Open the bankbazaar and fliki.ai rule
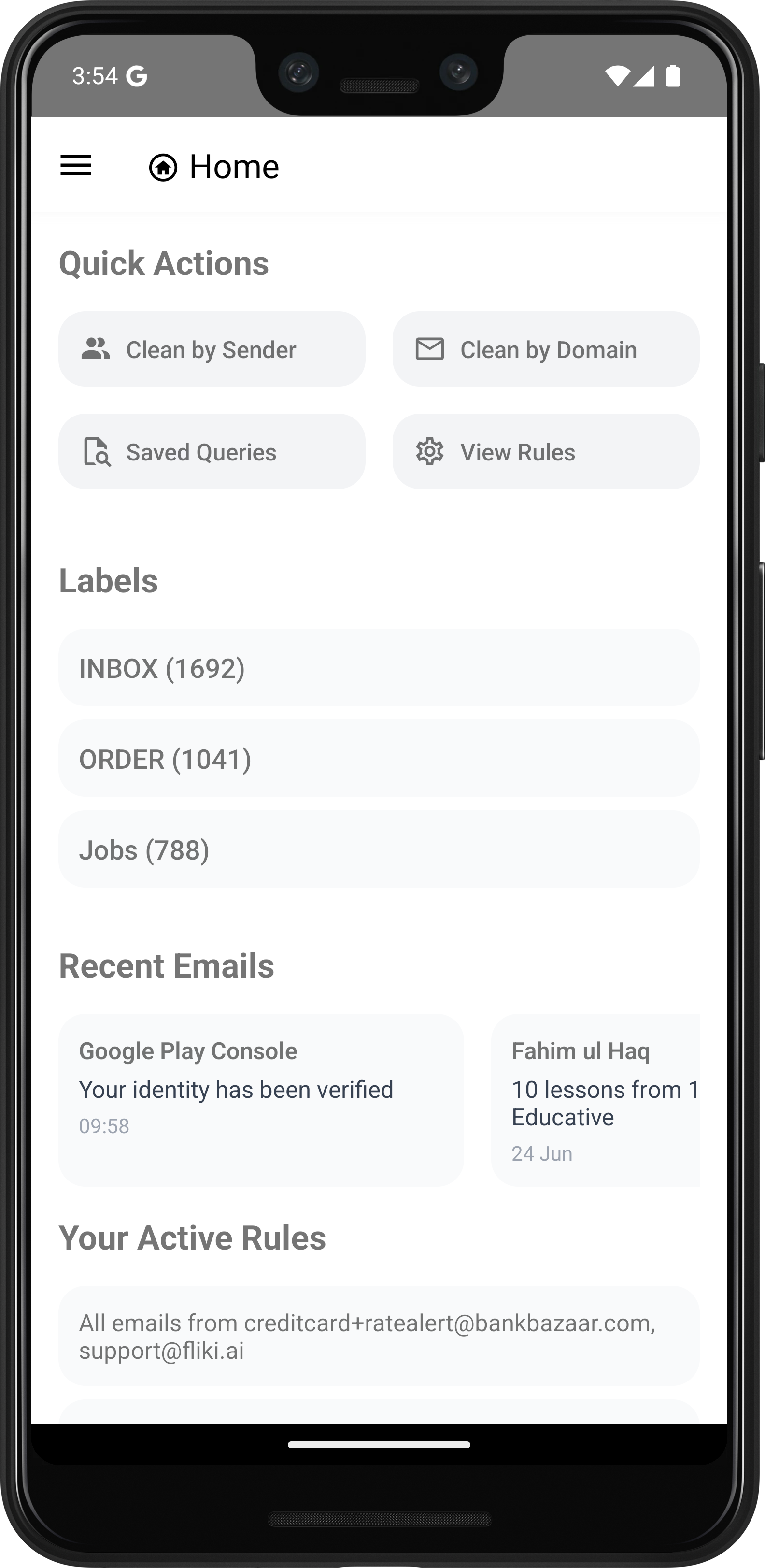 click(379, 1336)
